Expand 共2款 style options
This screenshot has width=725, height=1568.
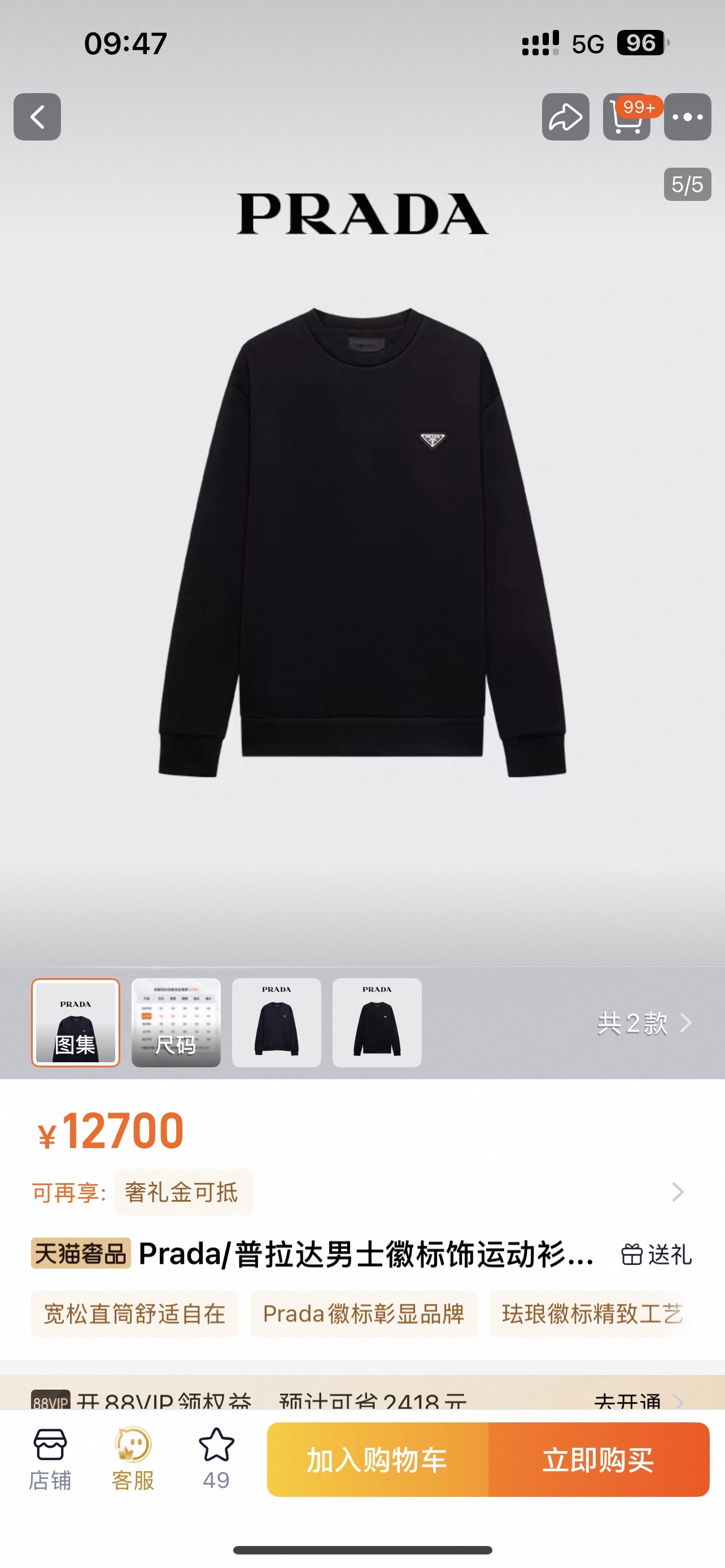pos(644,1023)
